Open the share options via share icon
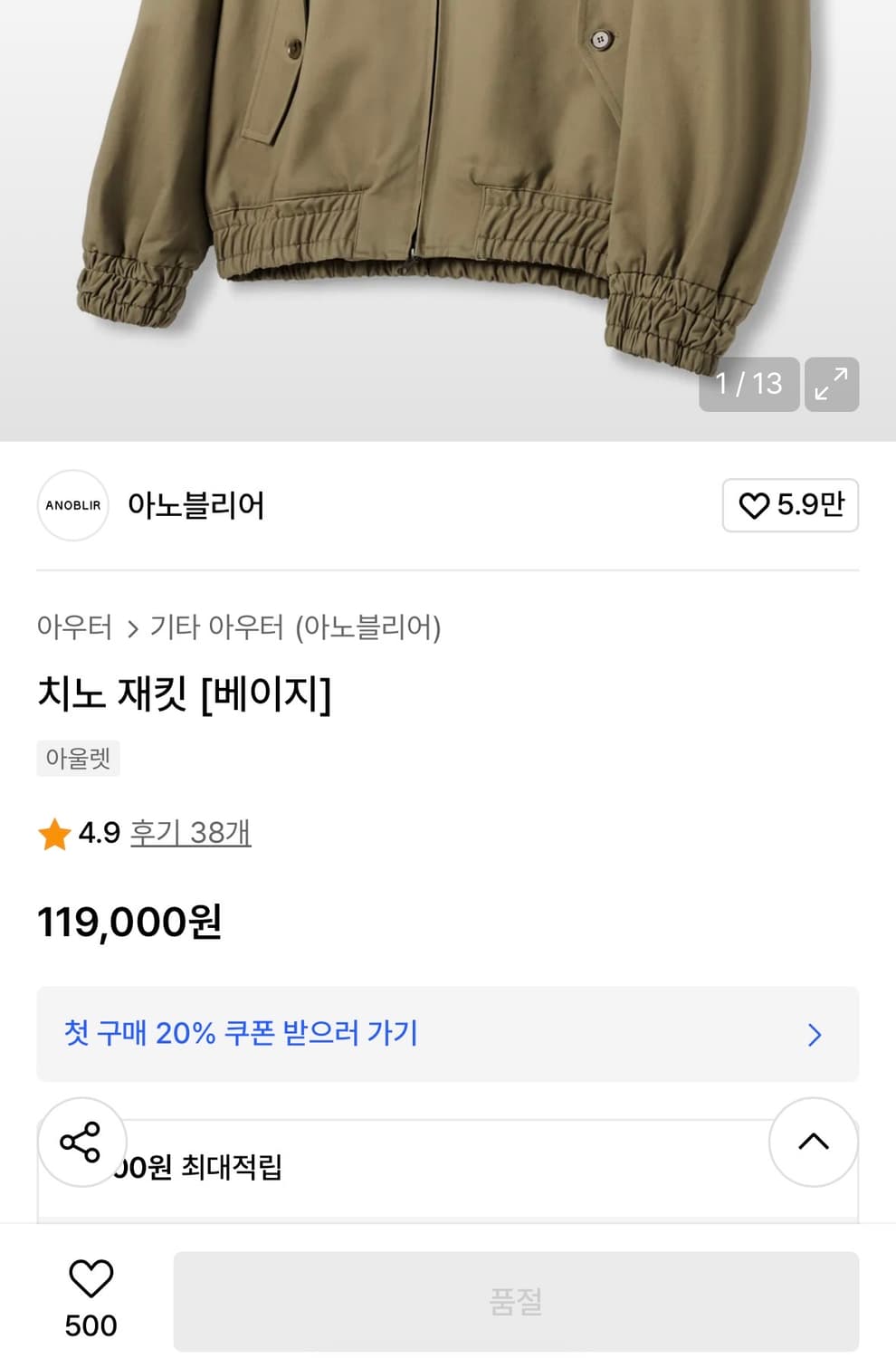Image resolution: width=896 pixels, height=1358 pixels. 82,1143
